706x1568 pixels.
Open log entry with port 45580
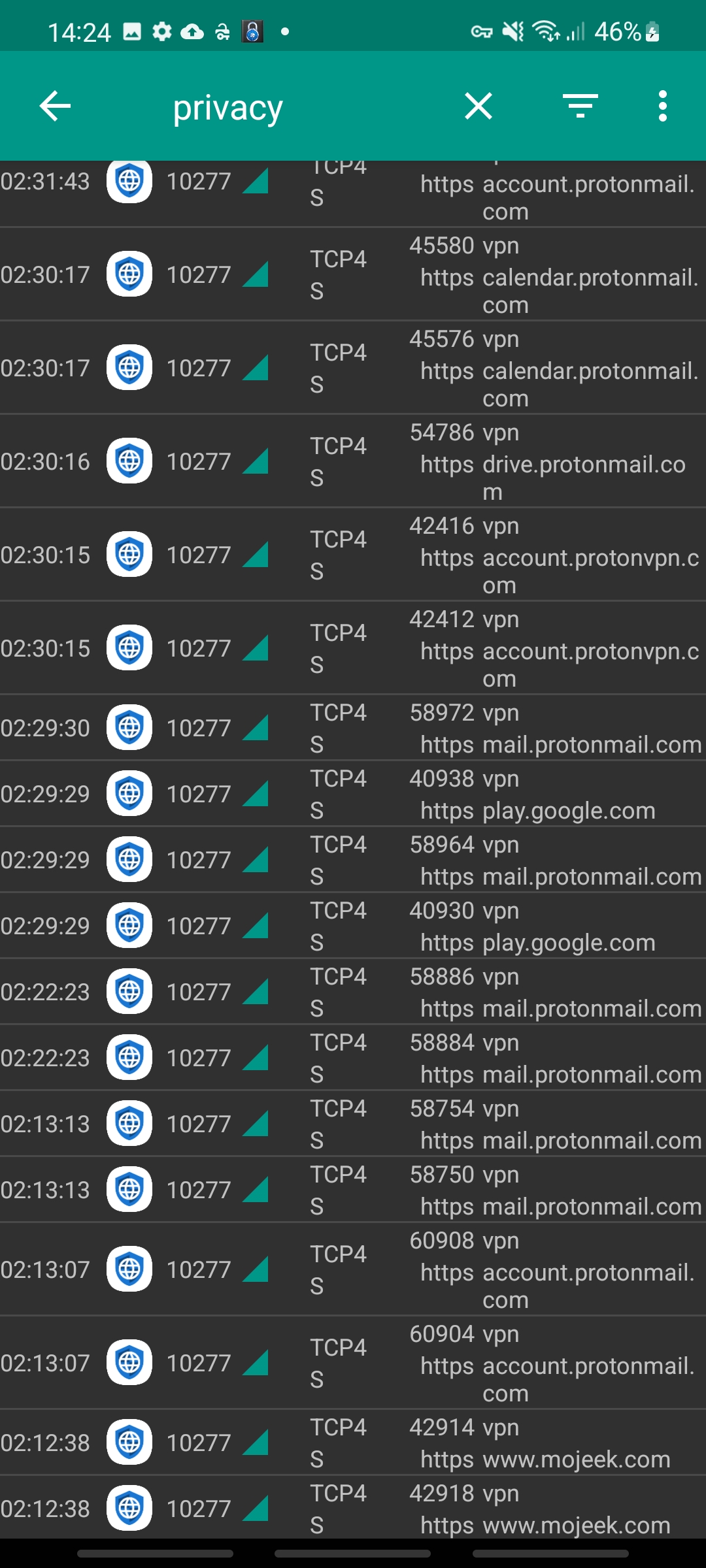pos(353,274)
